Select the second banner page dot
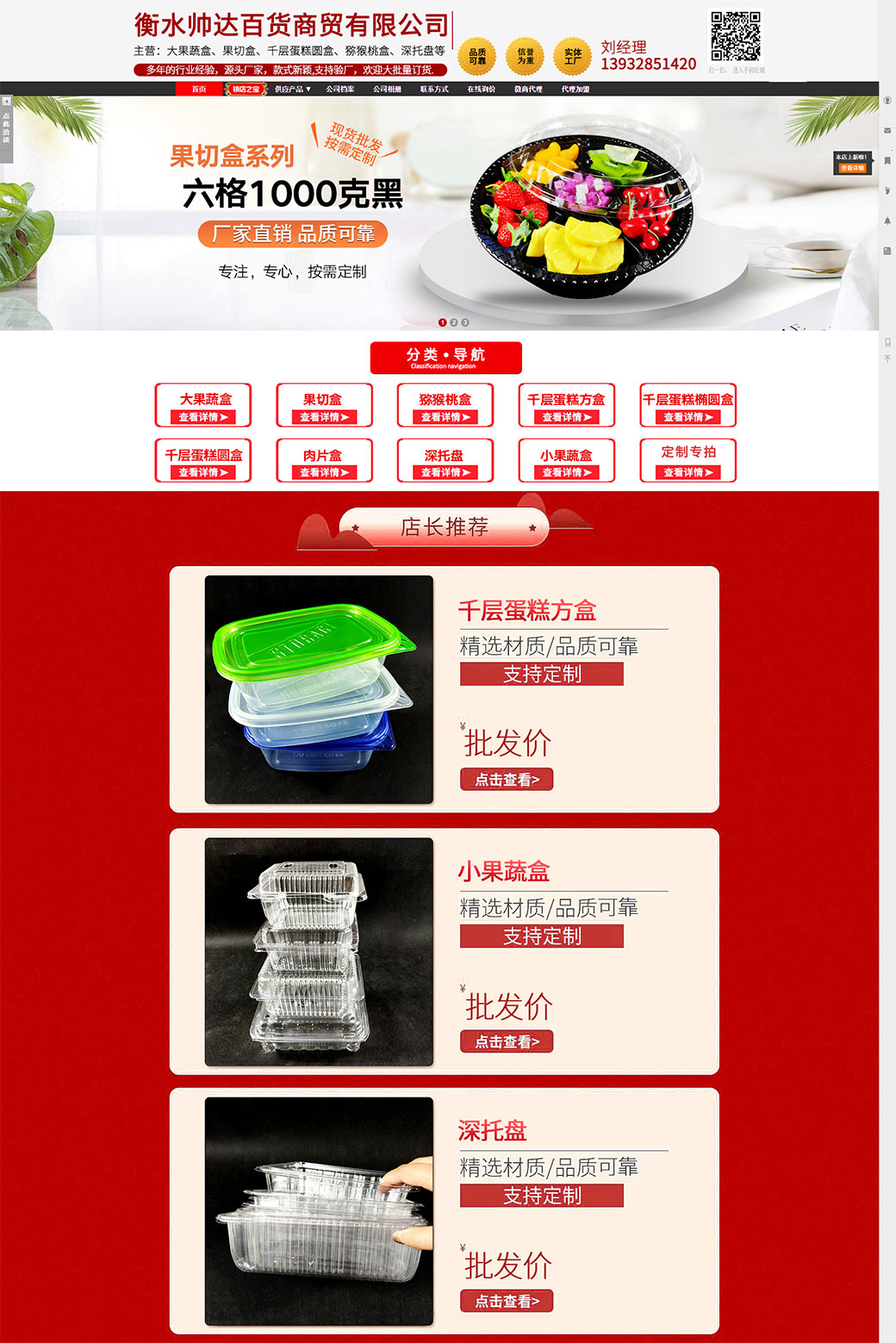Image resolution: width=896 pixels, height=1343 pixels. pos(454,322)
